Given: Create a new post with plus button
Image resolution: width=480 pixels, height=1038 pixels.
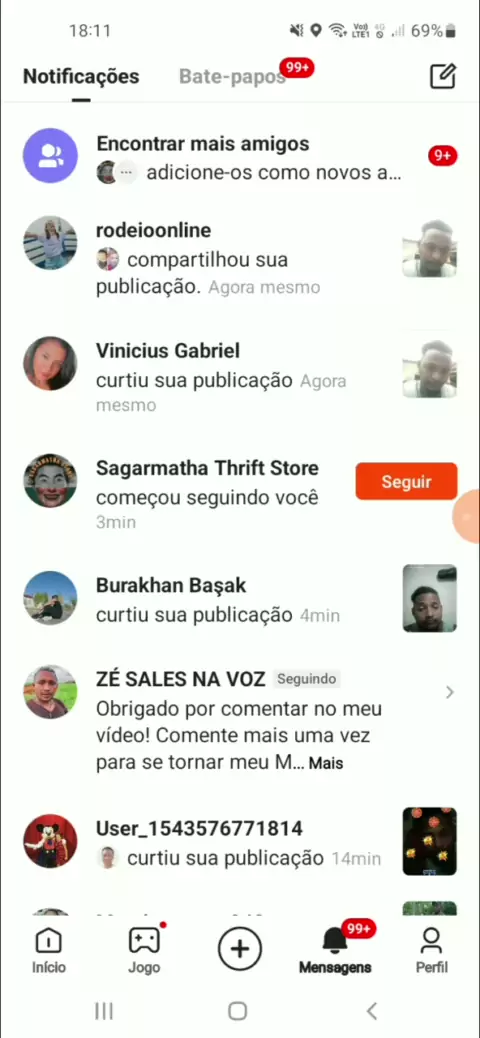Looking at the screenshot, I should [240, 949].
